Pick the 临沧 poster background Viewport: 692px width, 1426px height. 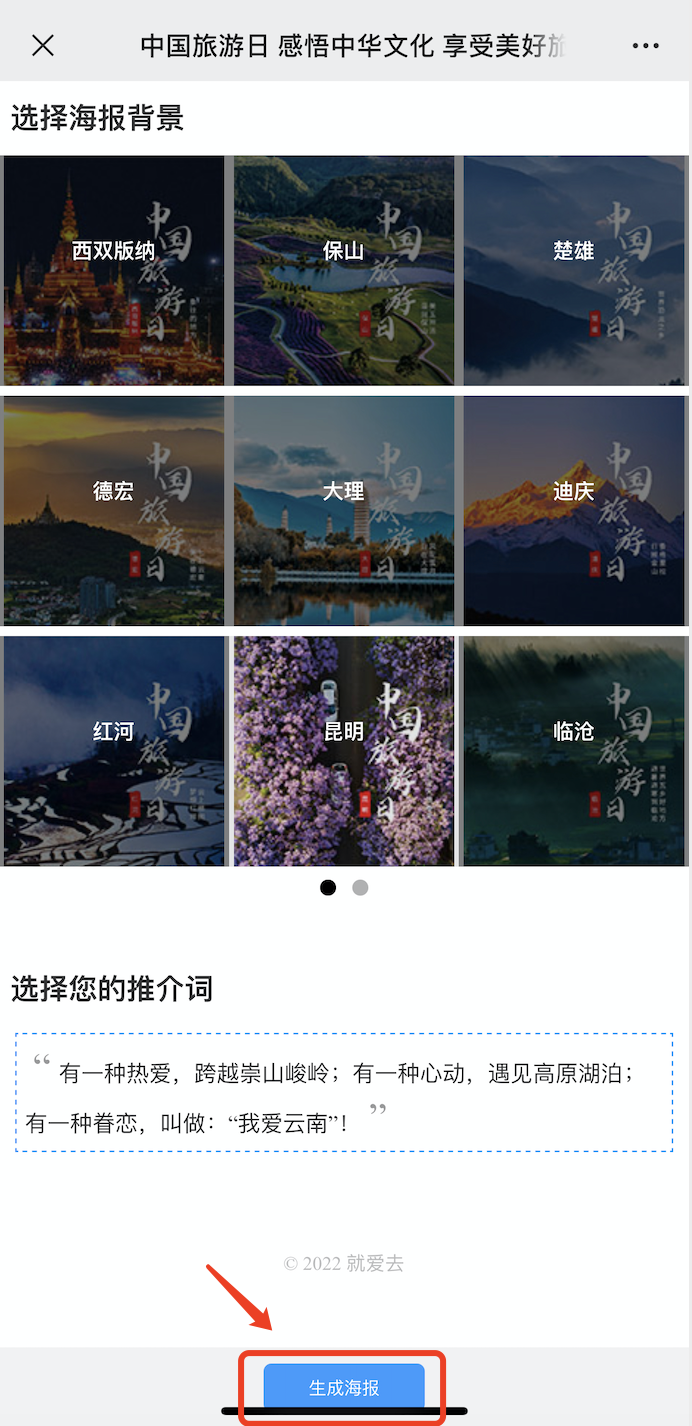coord(574,751)
